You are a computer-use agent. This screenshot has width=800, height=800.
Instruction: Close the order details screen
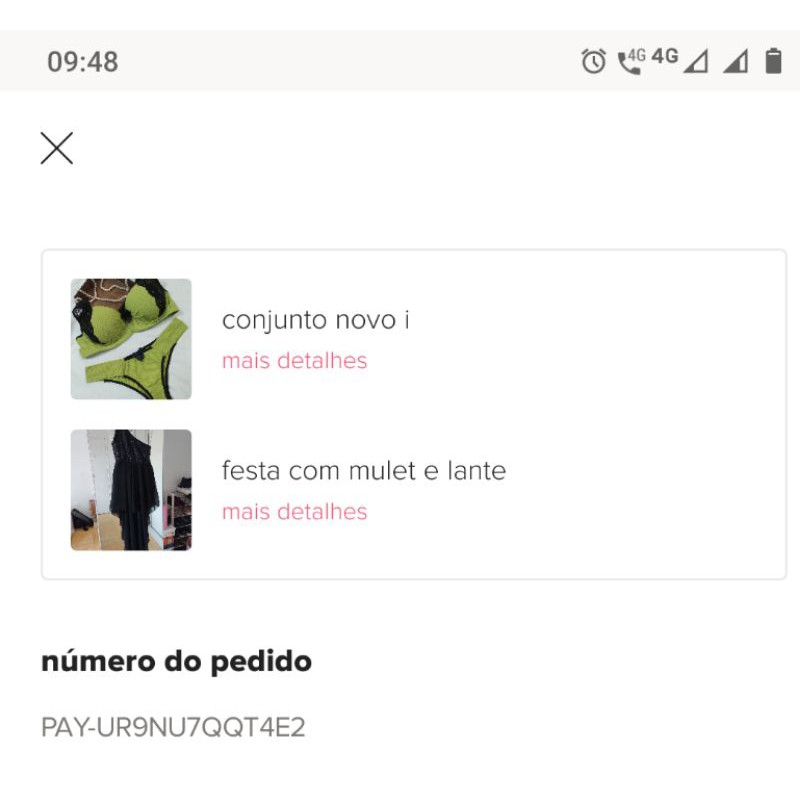[57, 148]
